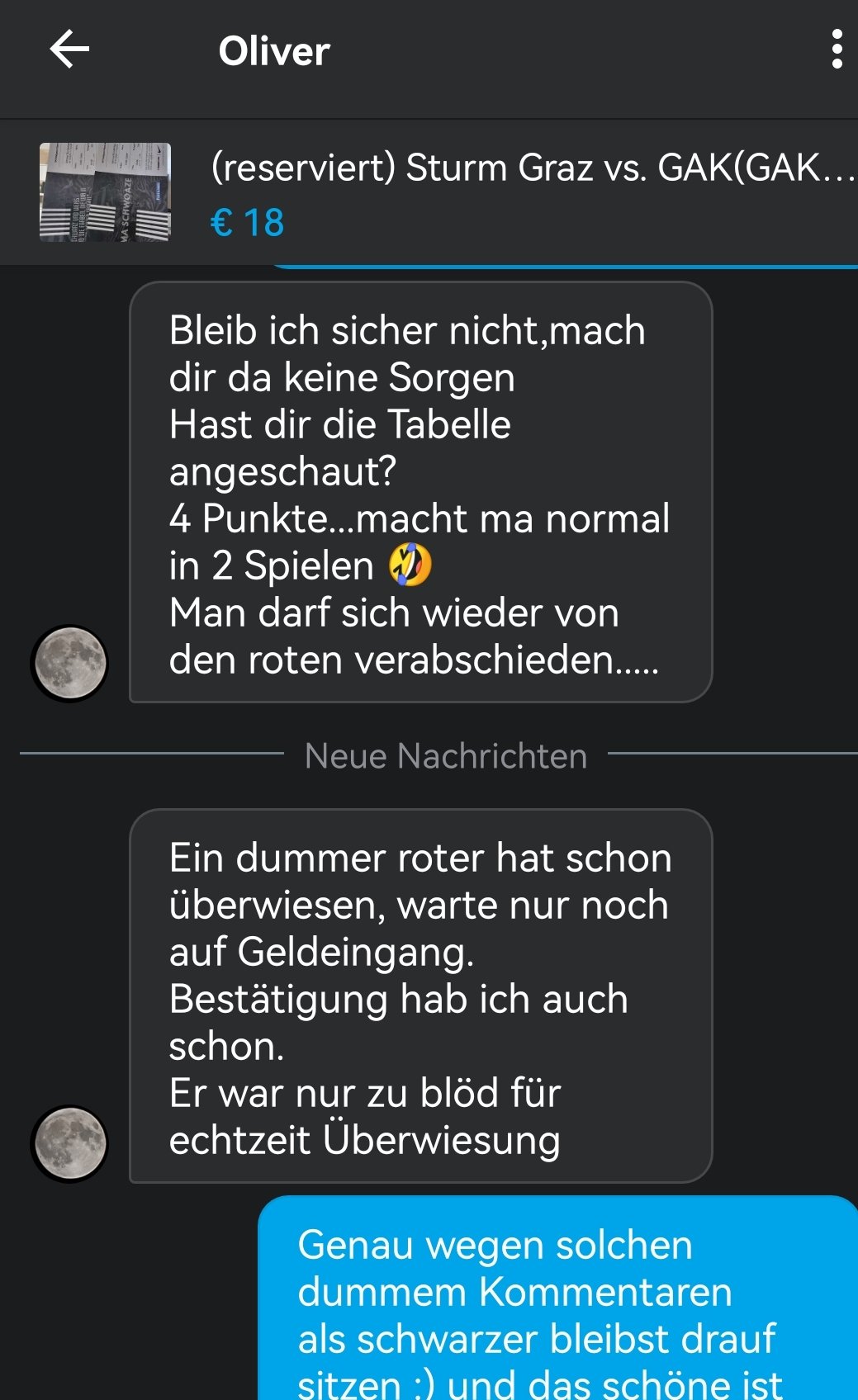
Task: Go back from Oliver's chat
Action: click(69, 50)
